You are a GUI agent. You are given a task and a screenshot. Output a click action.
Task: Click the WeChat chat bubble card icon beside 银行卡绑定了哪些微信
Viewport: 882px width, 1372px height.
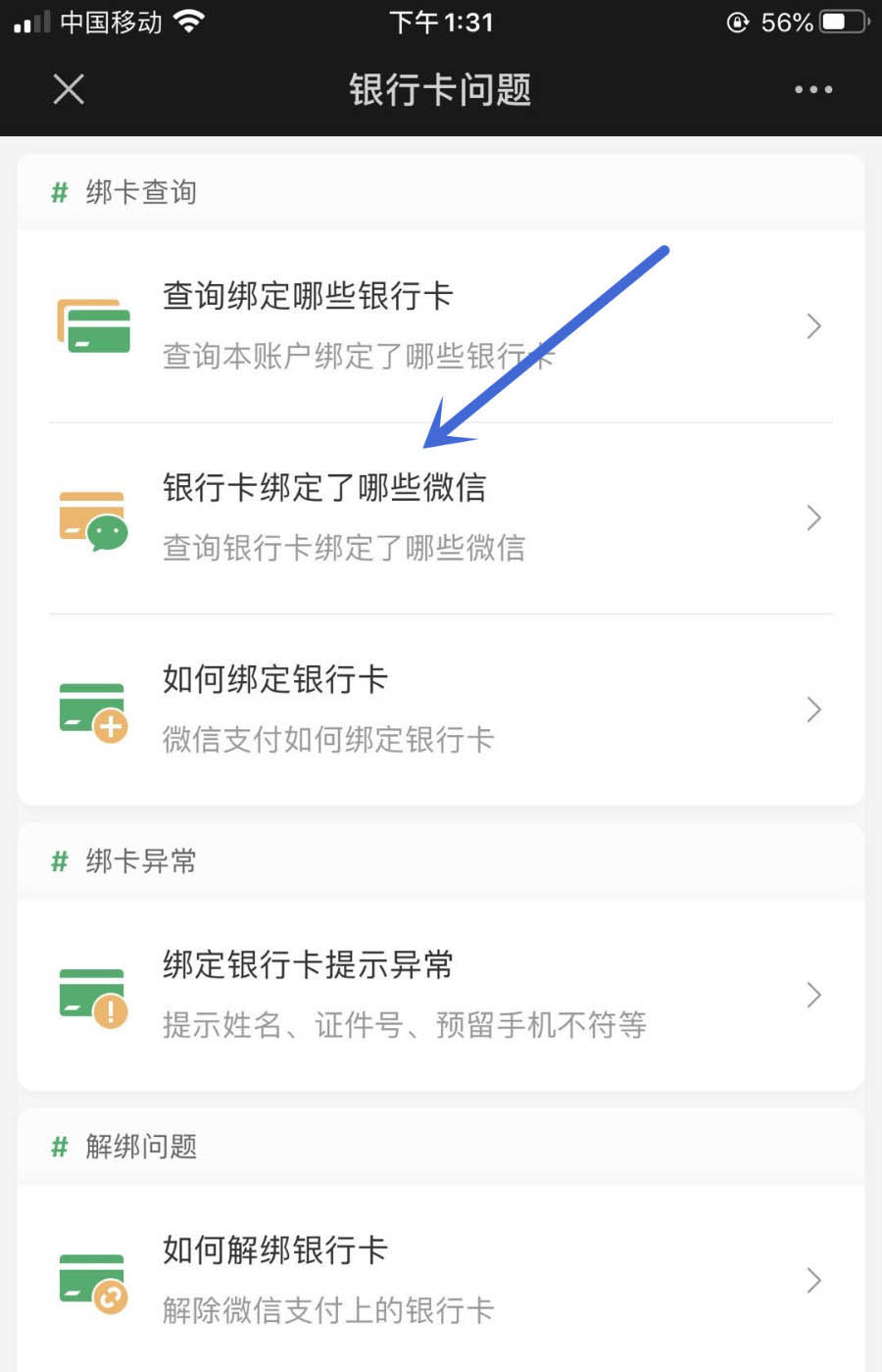(95, 517)
